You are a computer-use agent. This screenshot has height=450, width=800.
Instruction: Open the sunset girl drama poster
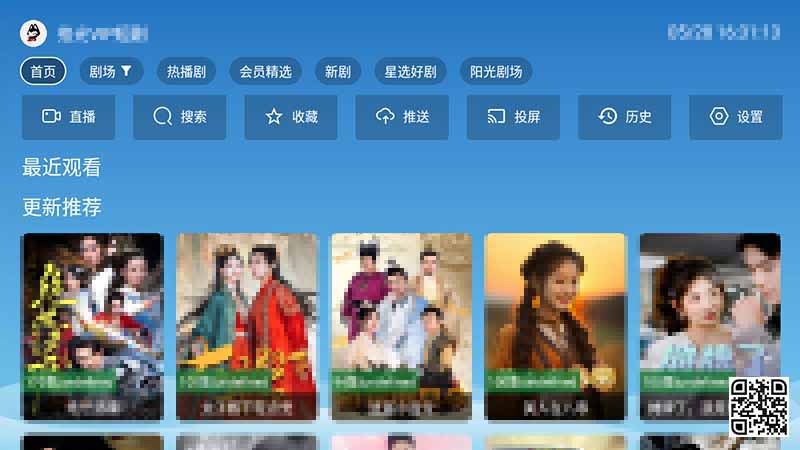point(555,325)
